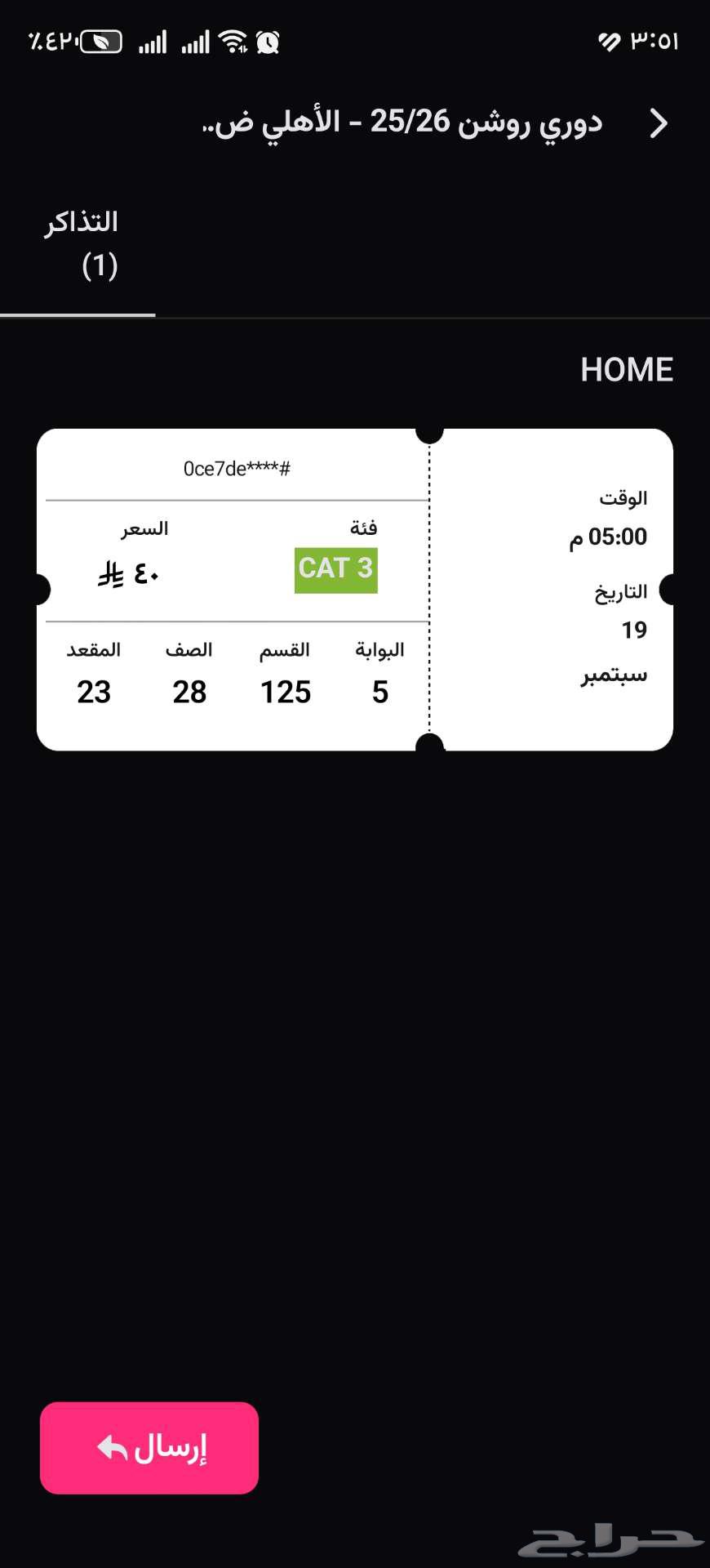
Task: Tap the back arrow chevron
Action: (658, 123)
